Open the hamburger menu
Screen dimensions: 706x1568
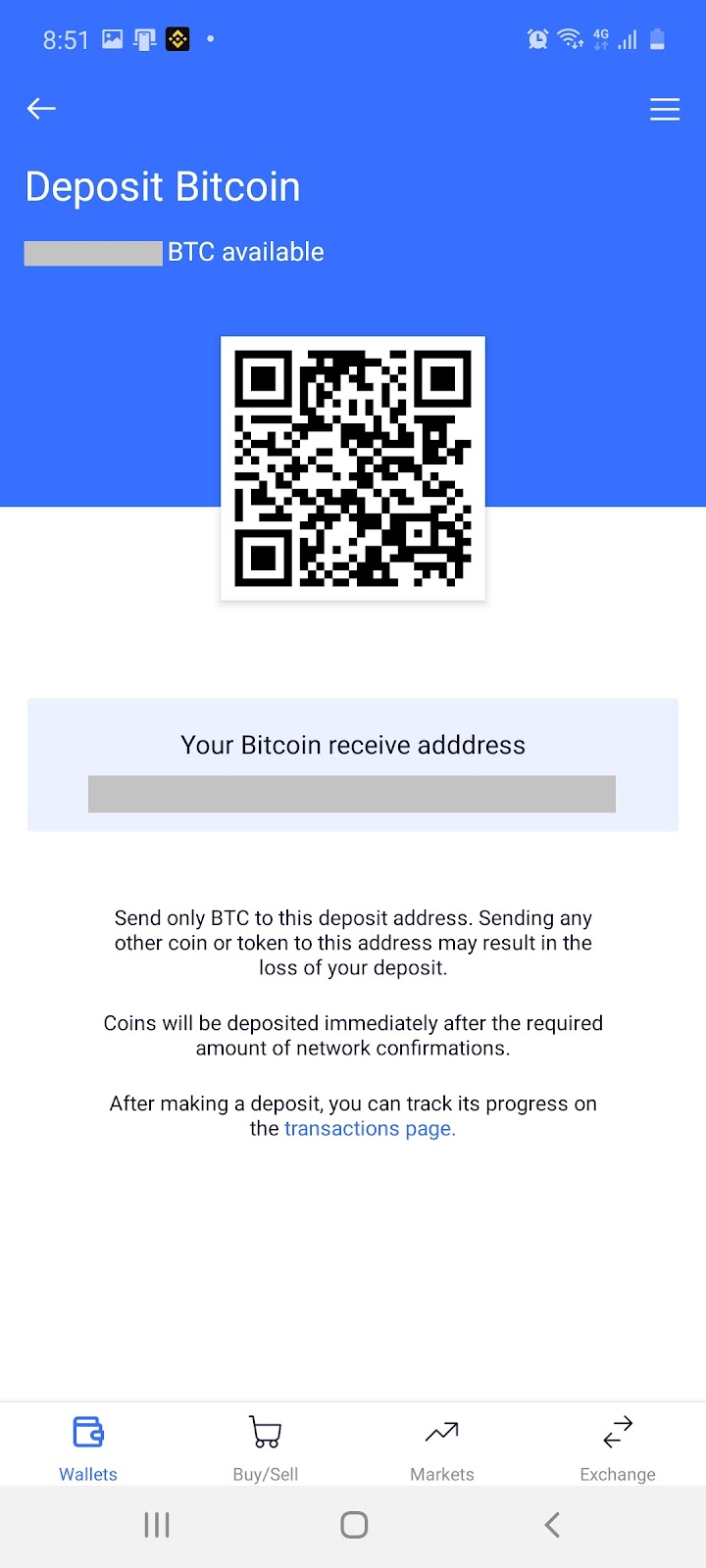(x=664, y=109)
